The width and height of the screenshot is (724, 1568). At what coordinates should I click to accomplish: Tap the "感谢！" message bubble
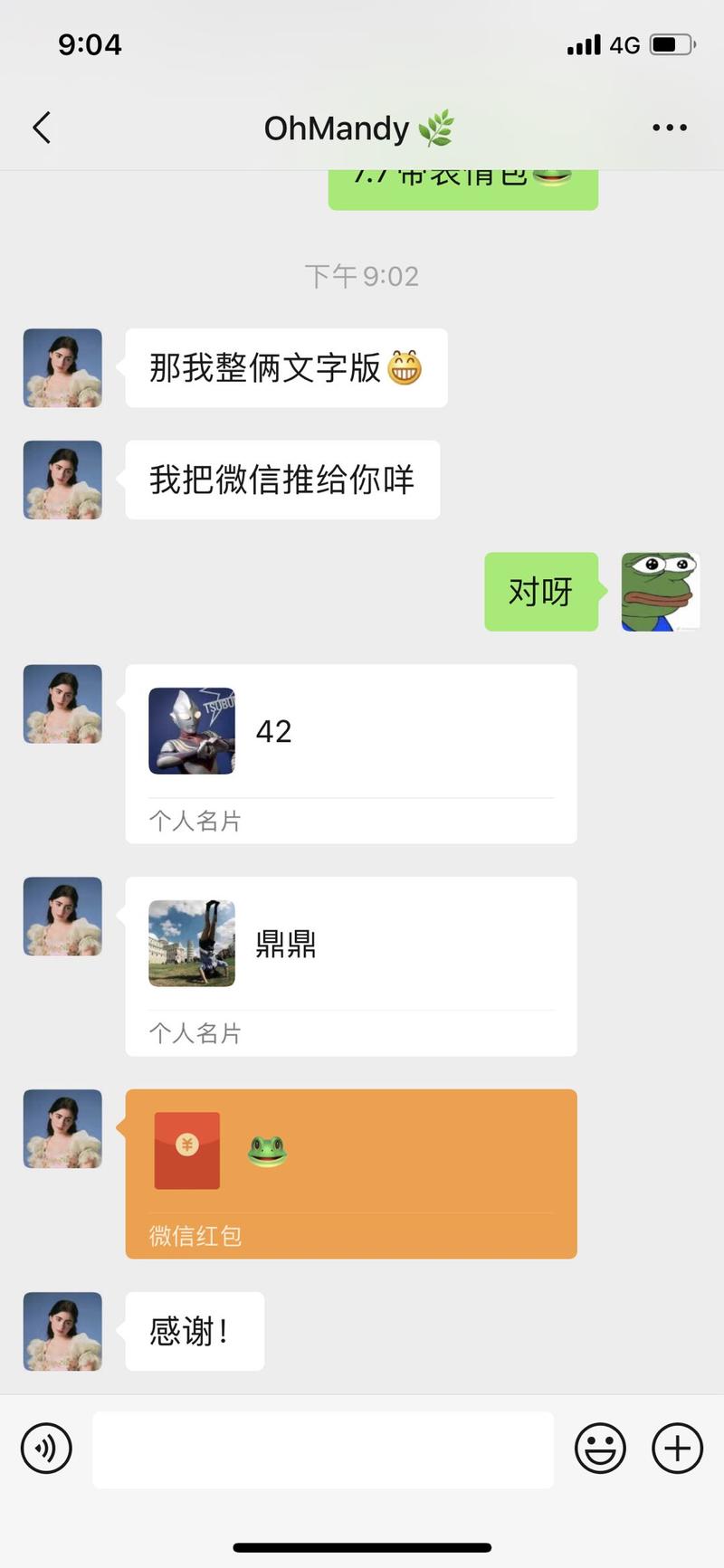pos(193,1330)
